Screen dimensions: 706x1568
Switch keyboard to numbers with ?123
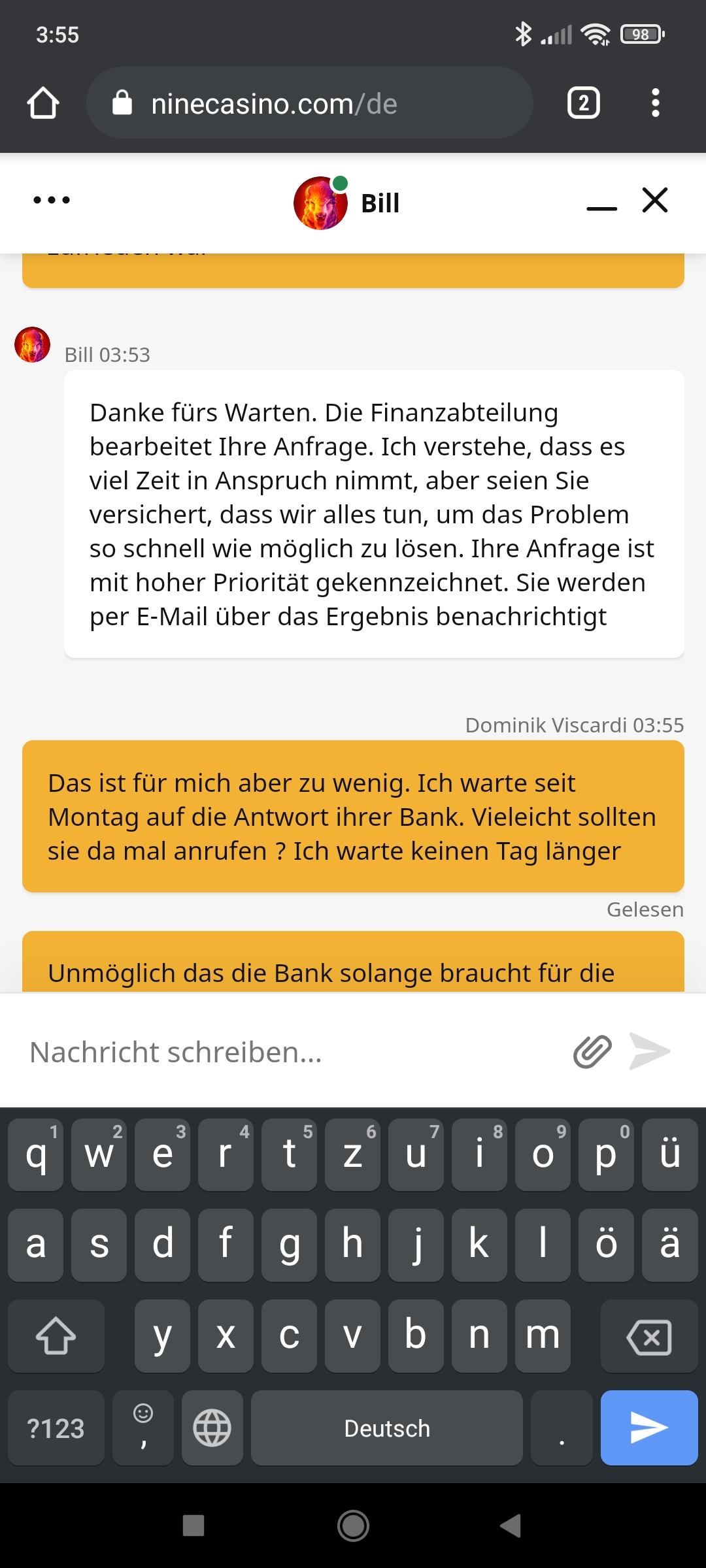[x=56, y=1428]
